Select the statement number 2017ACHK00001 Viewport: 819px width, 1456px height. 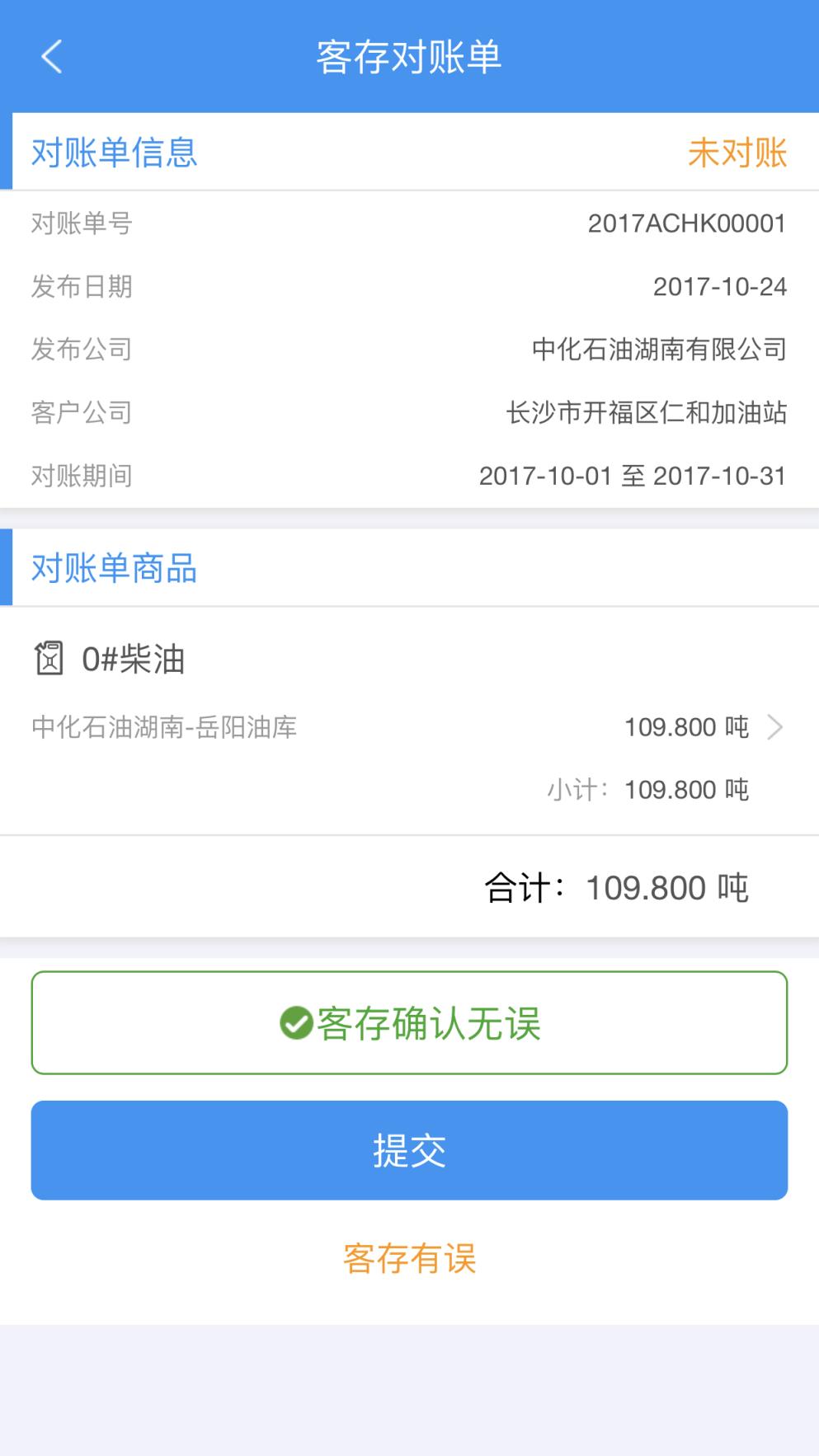point(688,223)
